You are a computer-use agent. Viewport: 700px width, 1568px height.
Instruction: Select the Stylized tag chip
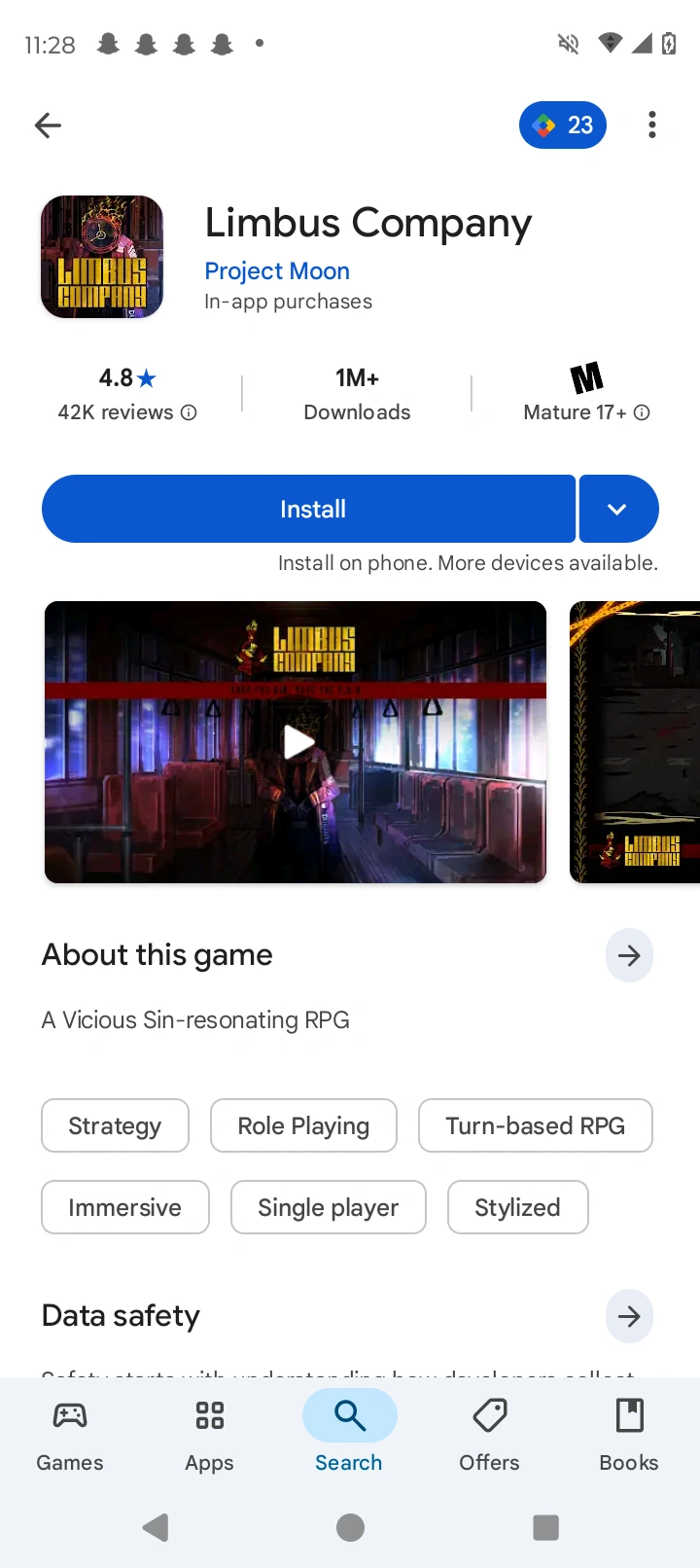[x=517, y=1207]
